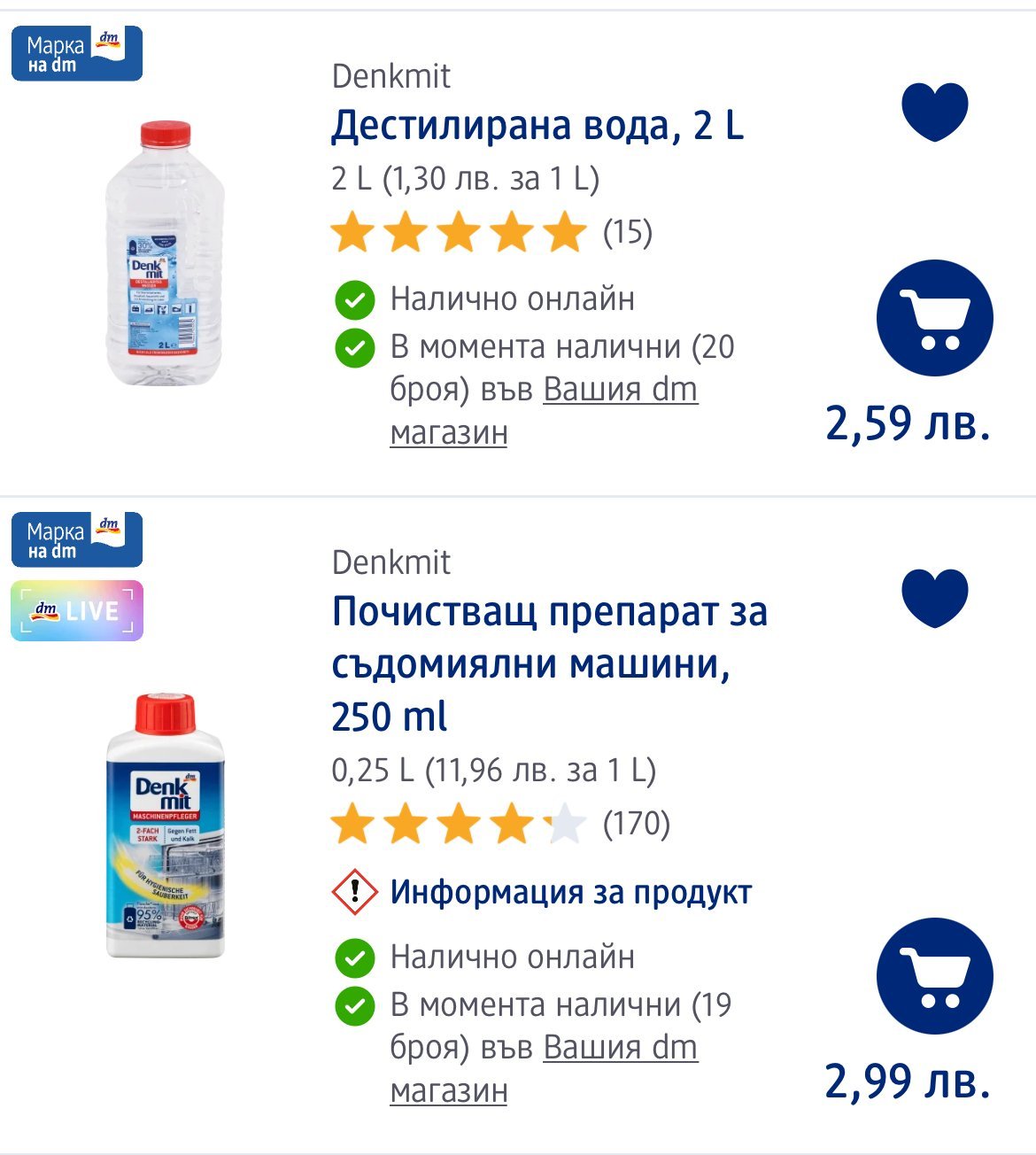Open the Дестилирана вода, 2 L product
The width and height of the screenshot is (1036, 1155).
click(x=537, y=126)
